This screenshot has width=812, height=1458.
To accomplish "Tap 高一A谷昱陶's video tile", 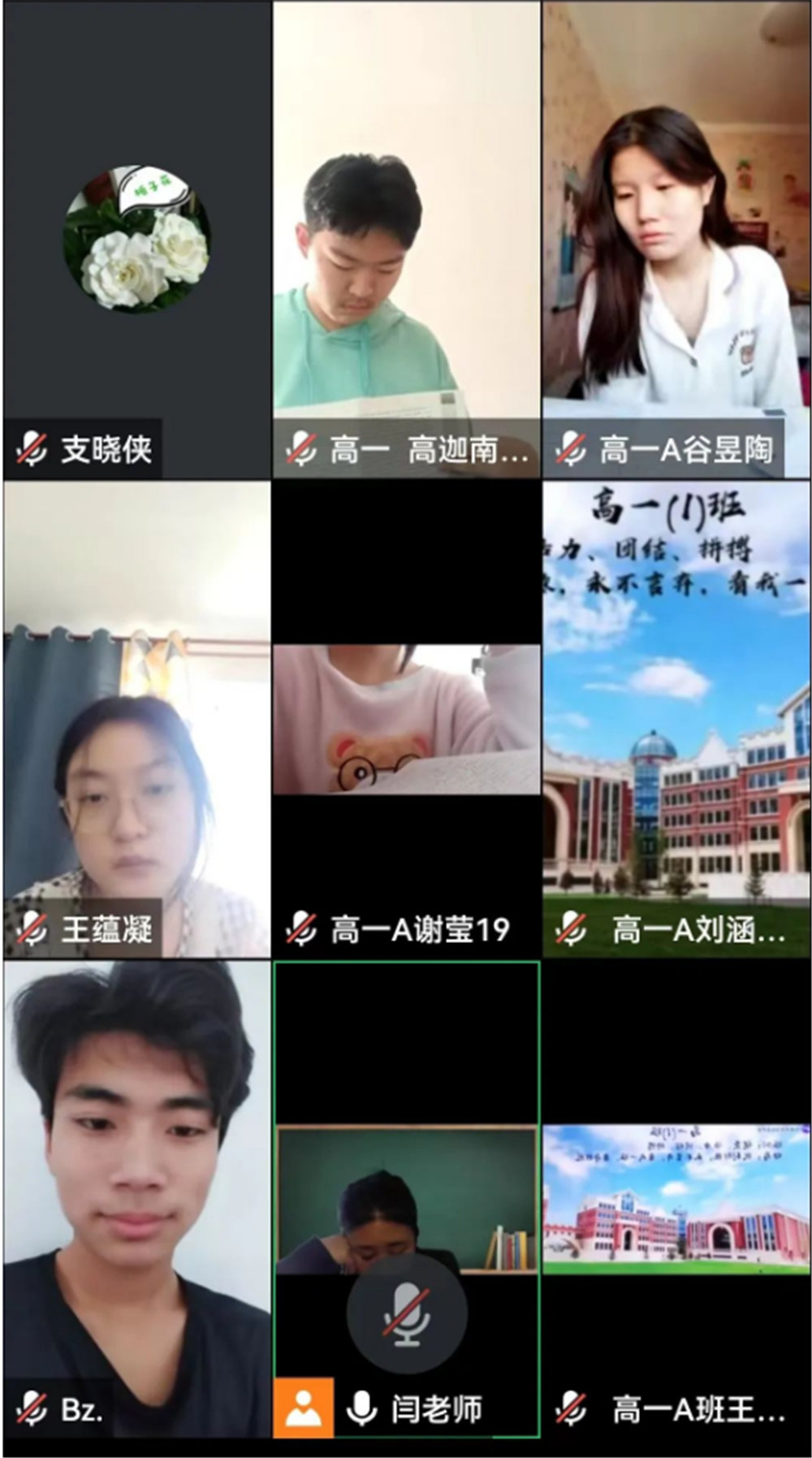I will point(676,240).
